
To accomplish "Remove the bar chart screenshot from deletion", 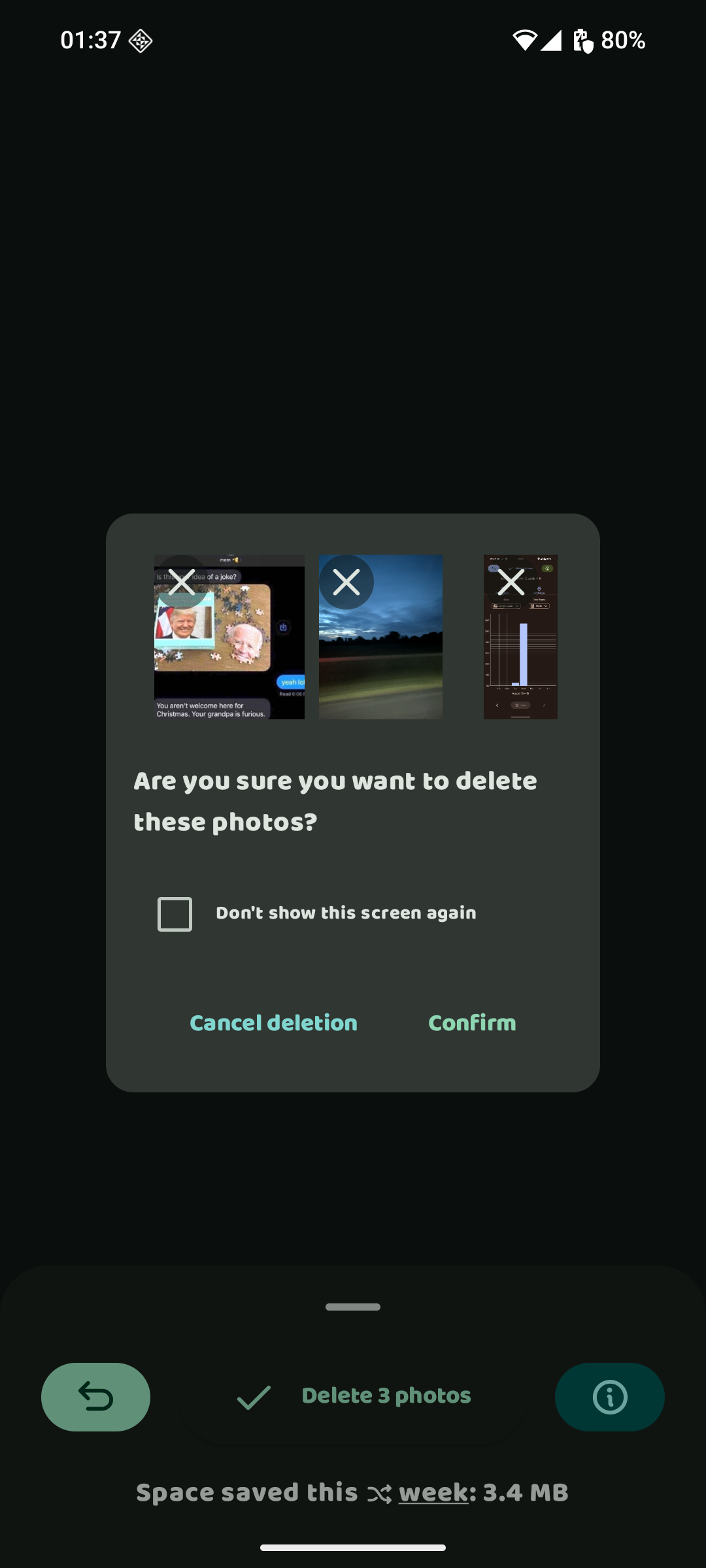I will [x=511, y=582].
